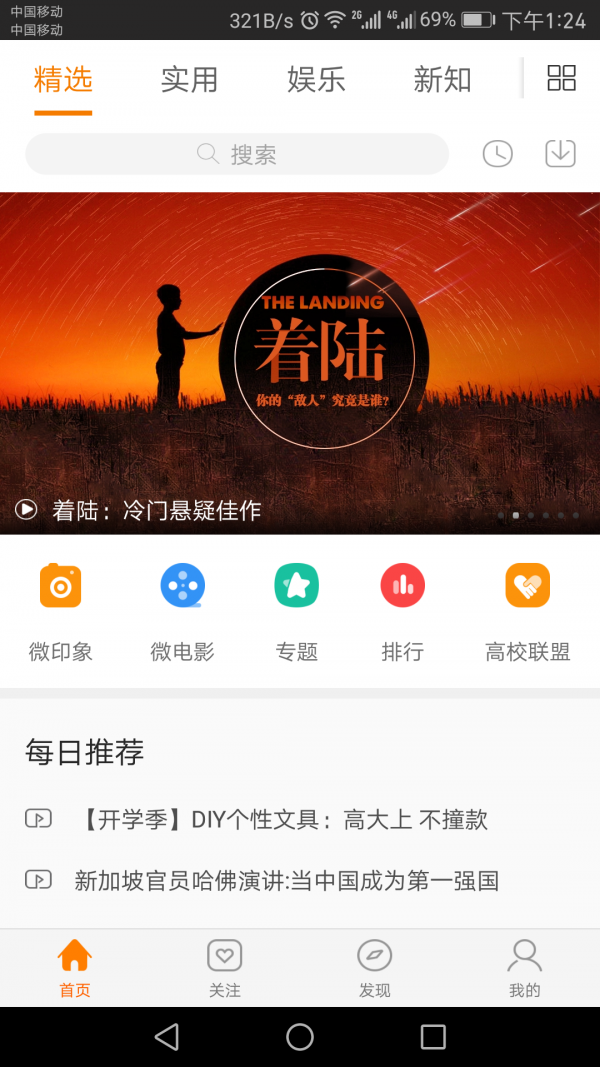Open the channel grid menu

coord(561,79)
